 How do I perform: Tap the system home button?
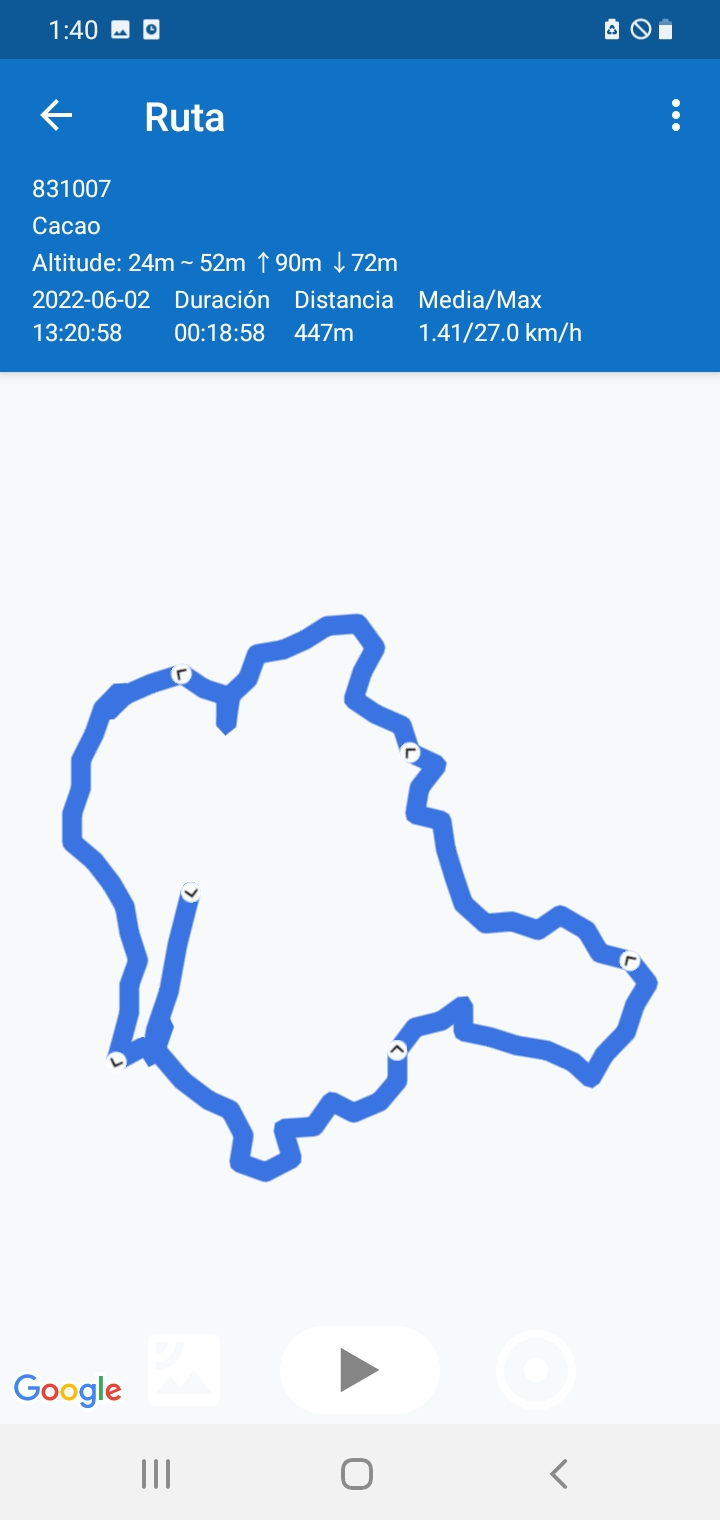tap(357, 1473)
